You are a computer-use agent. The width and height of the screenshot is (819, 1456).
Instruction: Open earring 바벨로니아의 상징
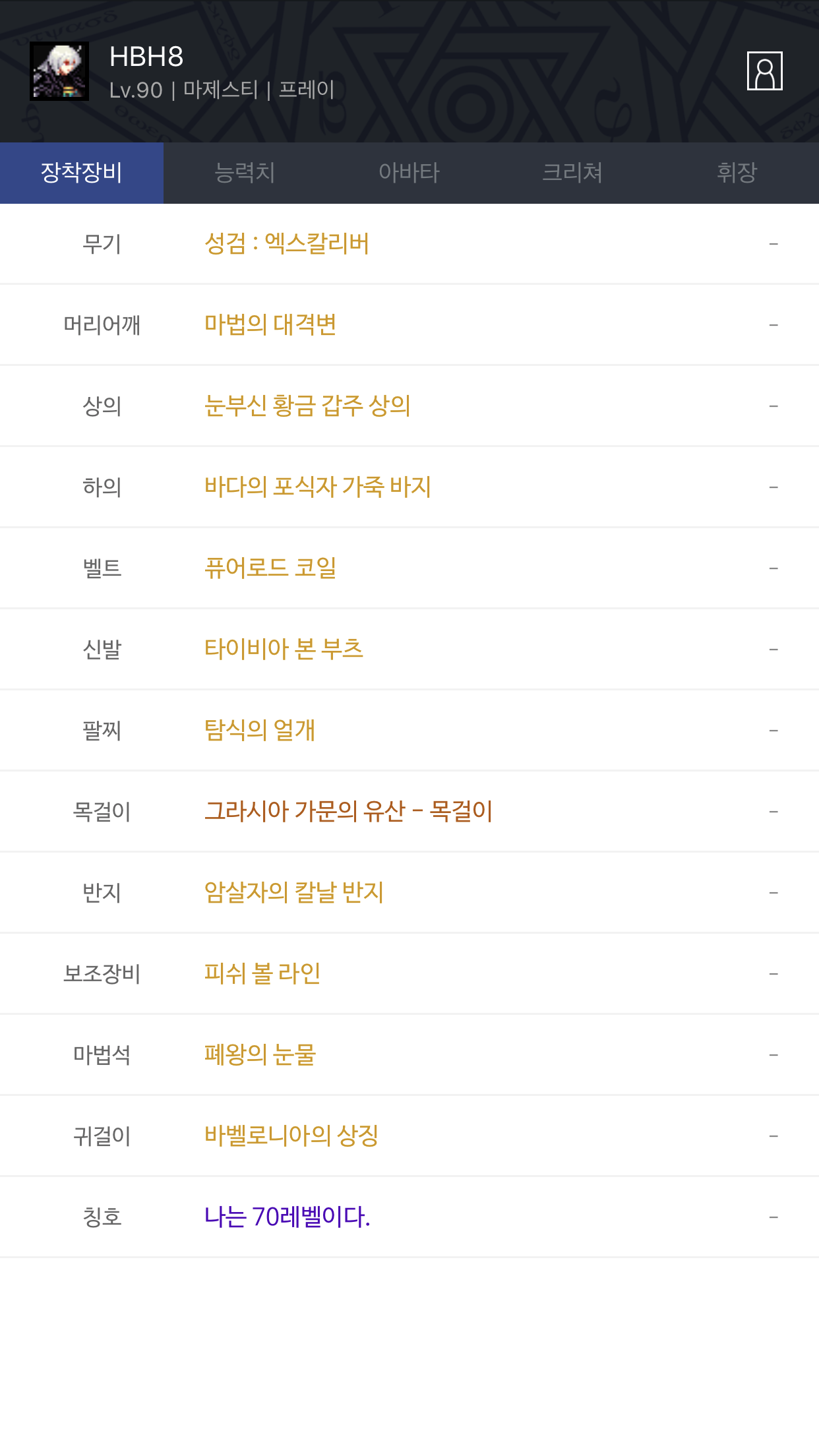coord(291,1136)
